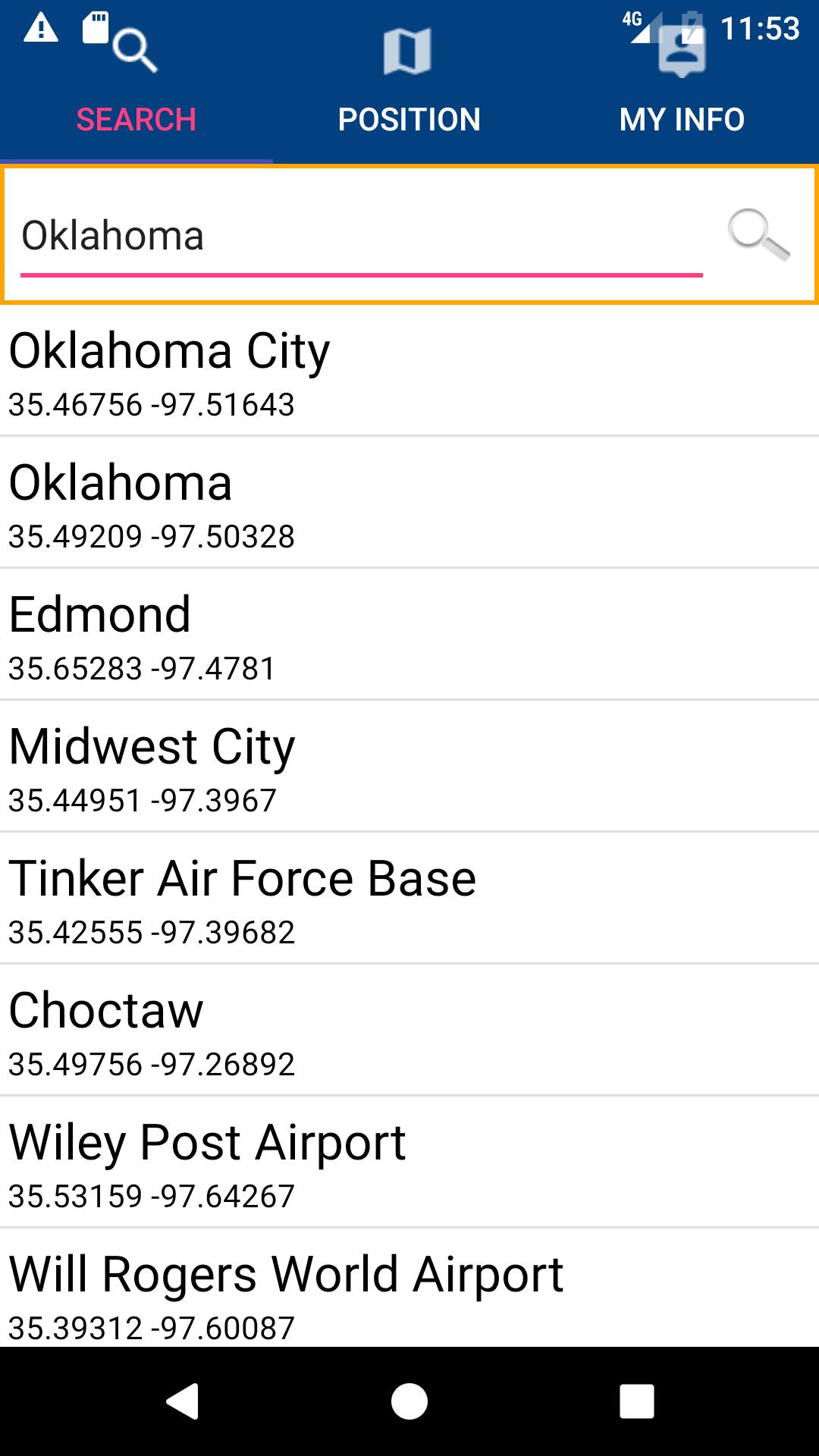Open the My Info tab
Viewport: 819px width, 1456px height.
(682, 83)
